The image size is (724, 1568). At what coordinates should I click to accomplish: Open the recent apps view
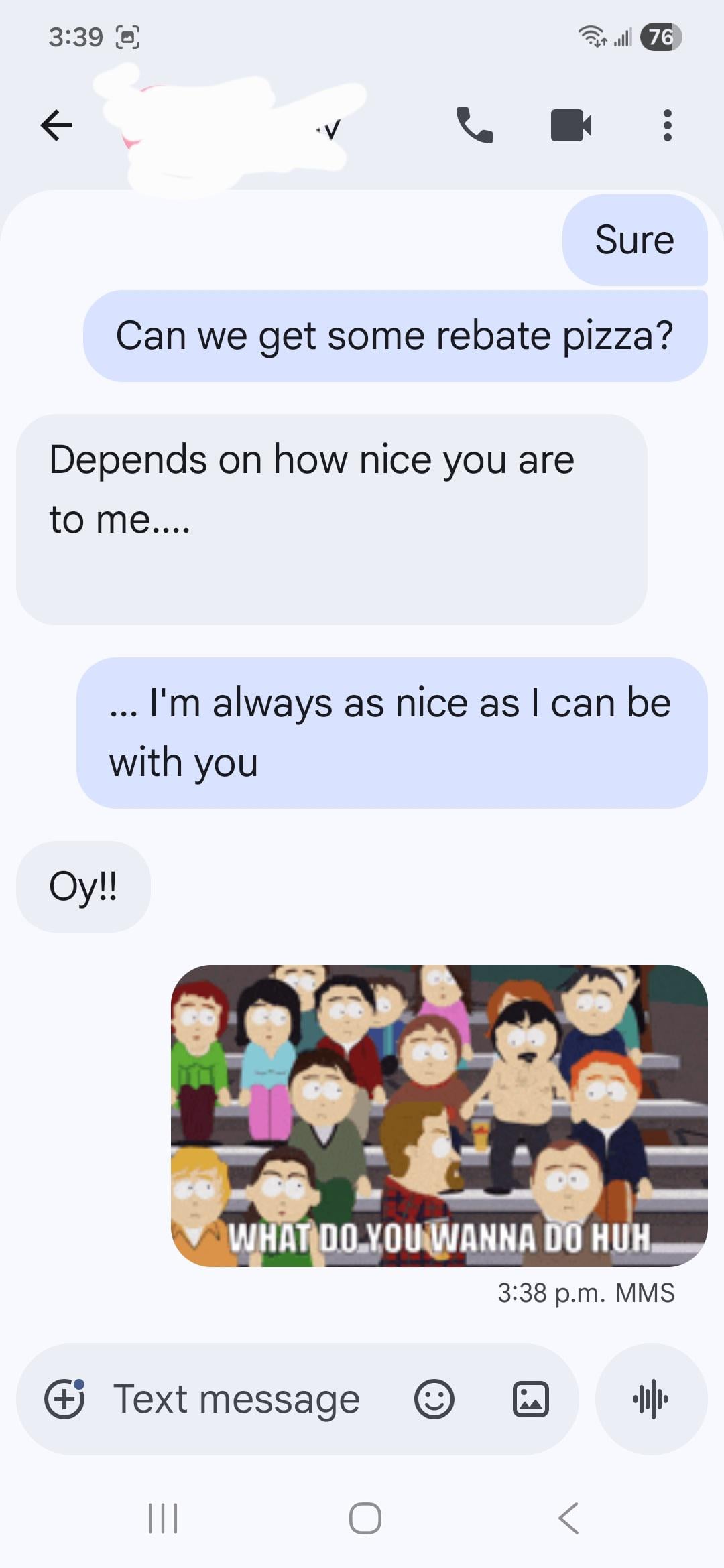[x=162, y=1518]
